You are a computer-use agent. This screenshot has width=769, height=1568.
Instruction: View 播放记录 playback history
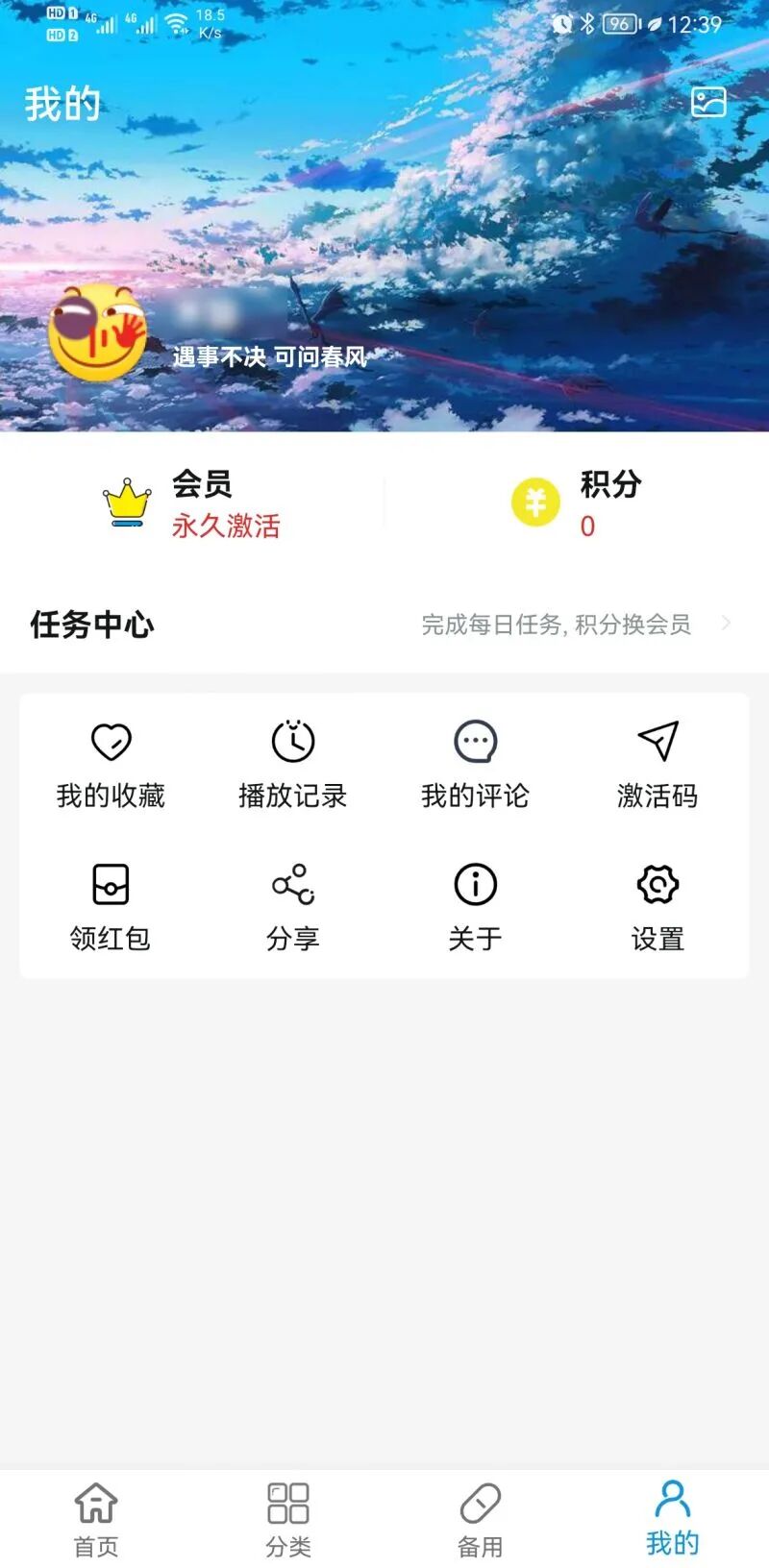point(293,766)
